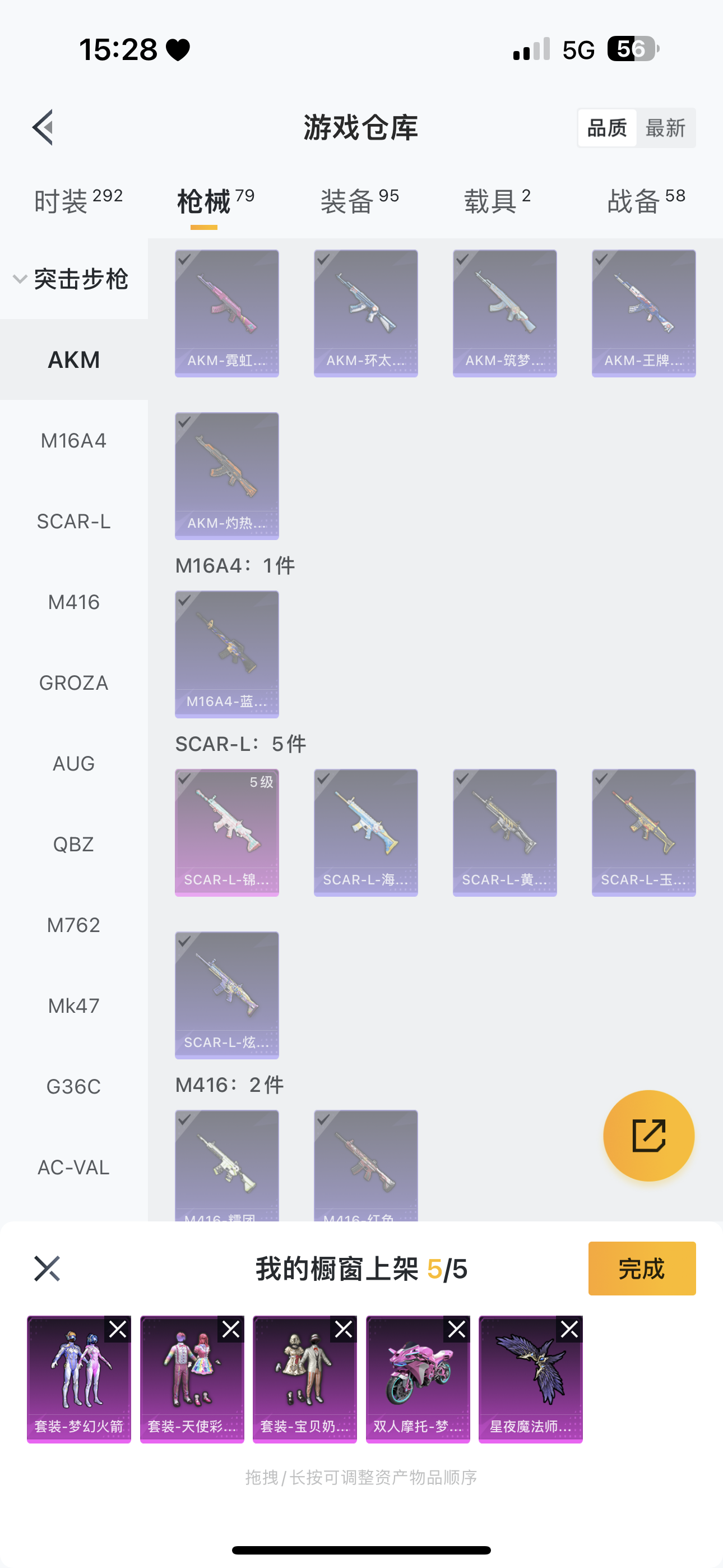The width and height of the screenshot is (723, 1568).
Task: Confirm showcase with 完成 button
Action: point(641,1269)
